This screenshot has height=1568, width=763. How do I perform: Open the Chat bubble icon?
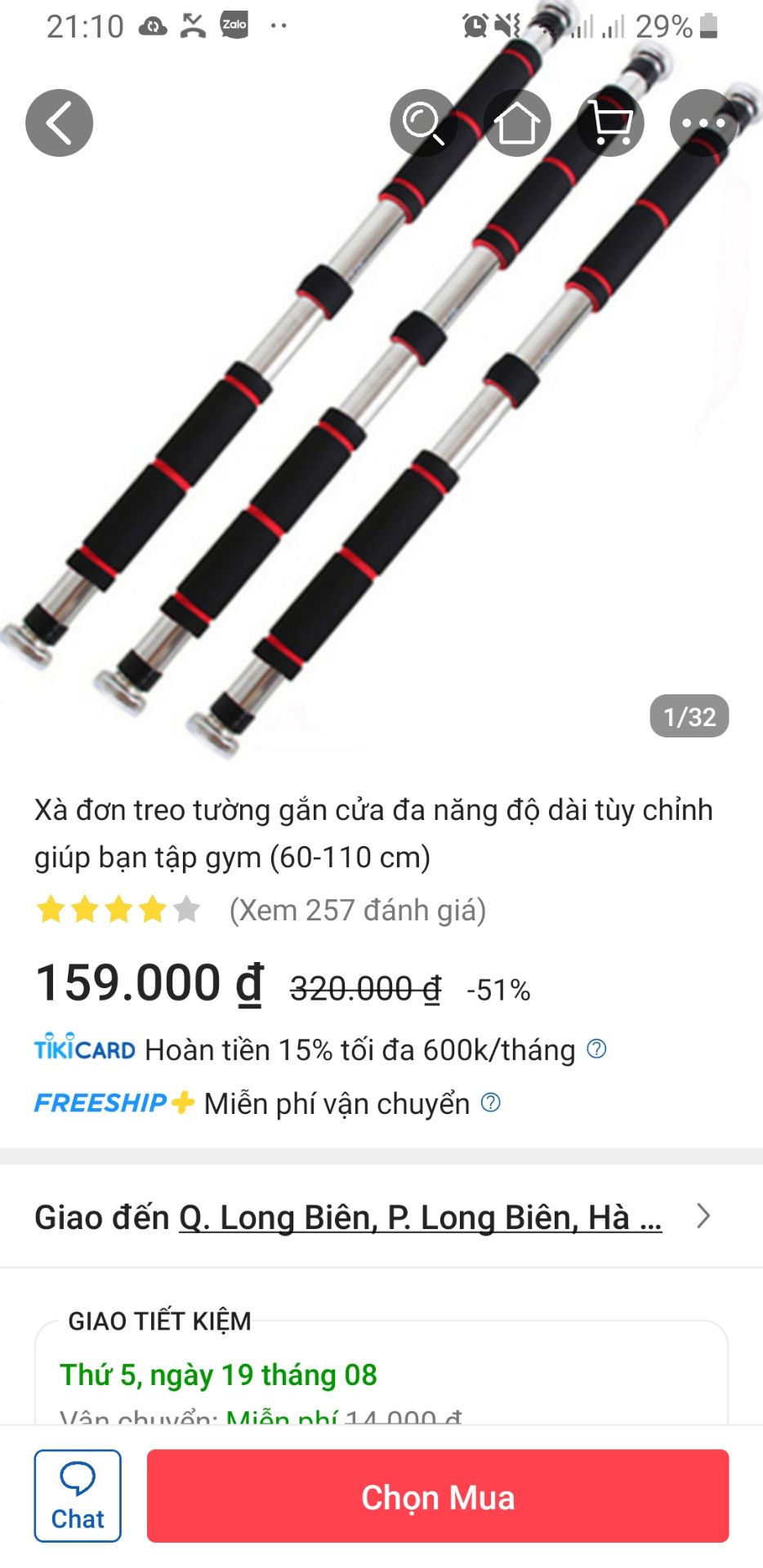78,1495
